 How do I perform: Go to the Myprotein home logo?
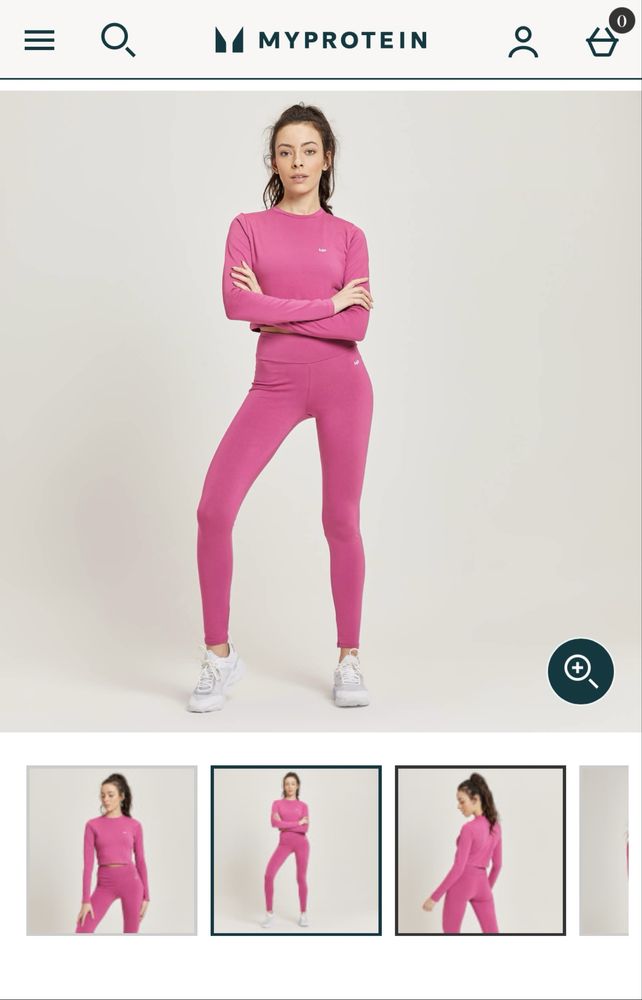tap(321, 40)
